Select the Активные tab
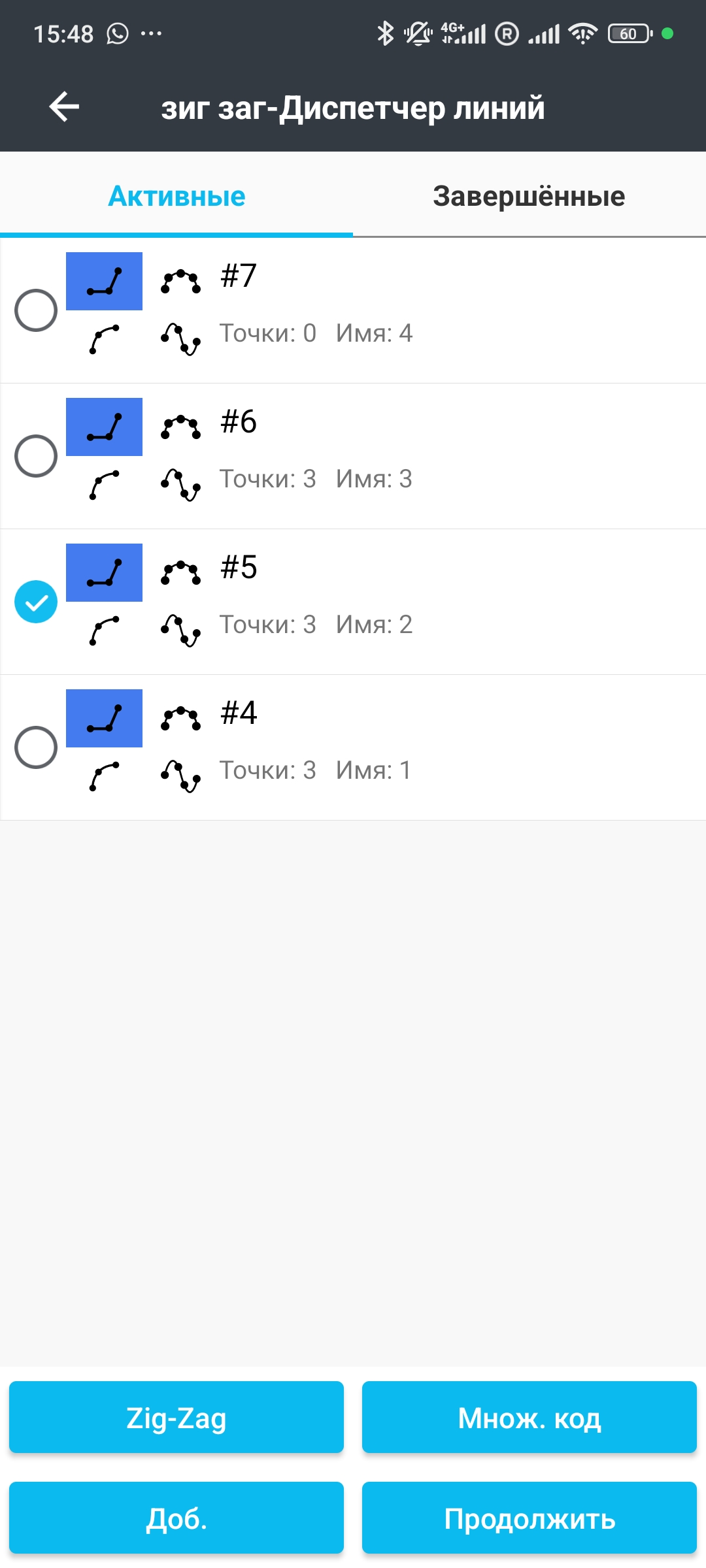 (176, 196)
